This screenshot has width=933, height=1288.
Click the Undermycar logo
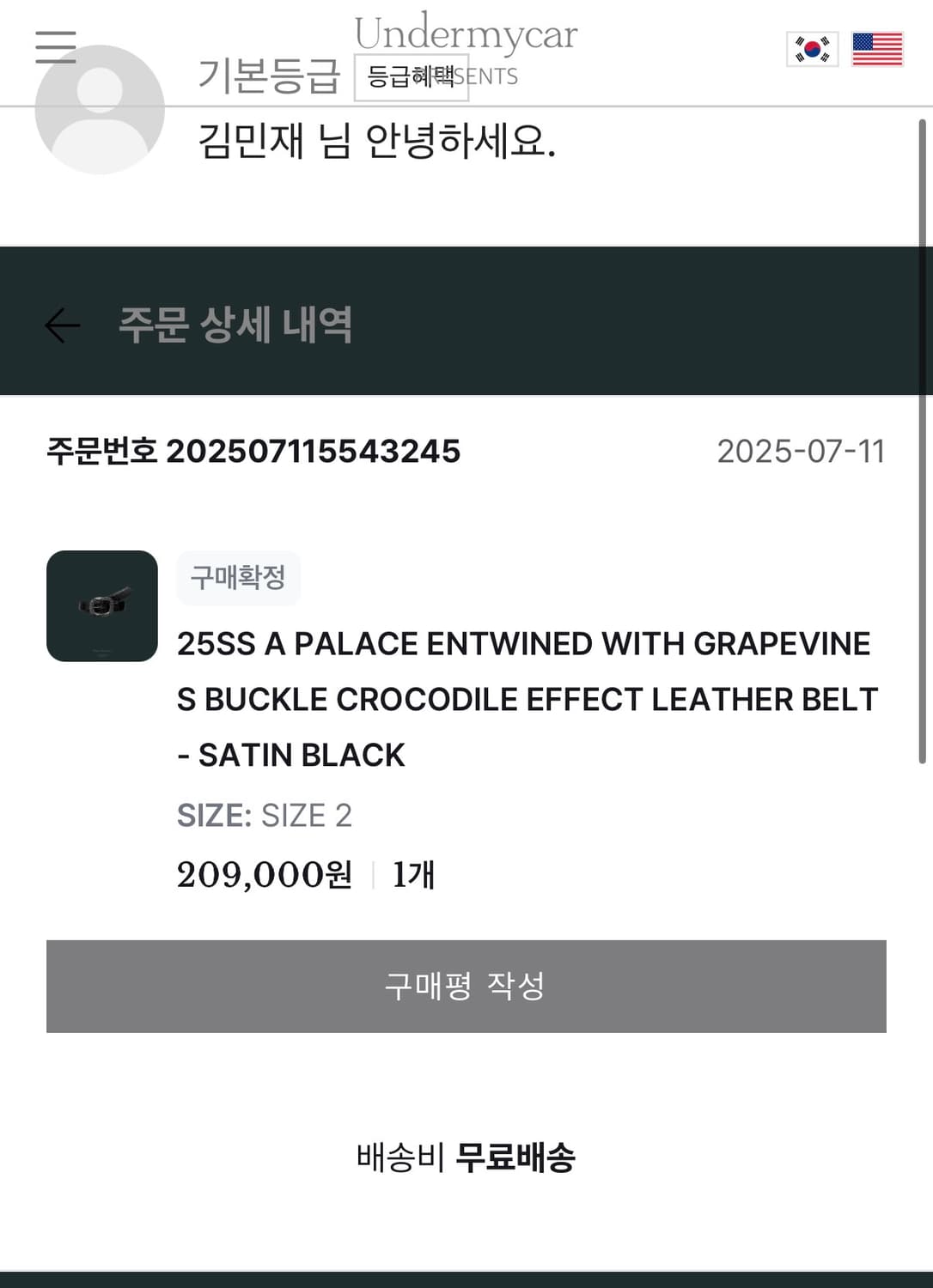(x=465, y=35)
